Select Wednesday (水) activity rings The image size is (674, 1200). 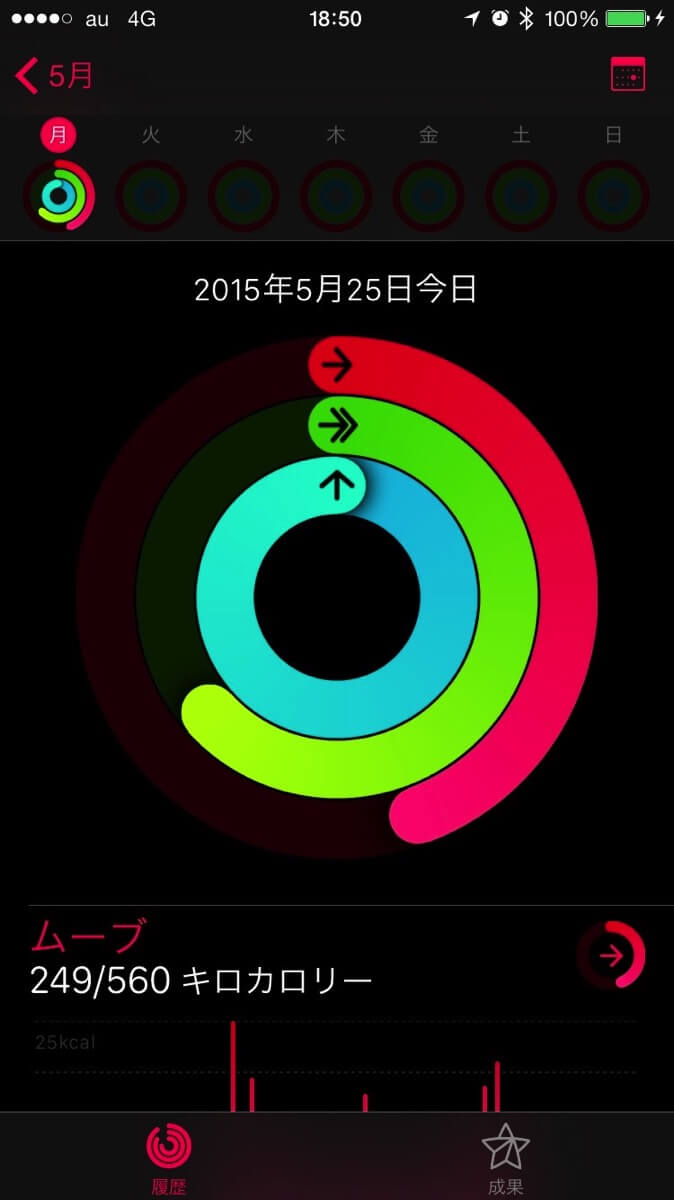[x=243, y=195]
